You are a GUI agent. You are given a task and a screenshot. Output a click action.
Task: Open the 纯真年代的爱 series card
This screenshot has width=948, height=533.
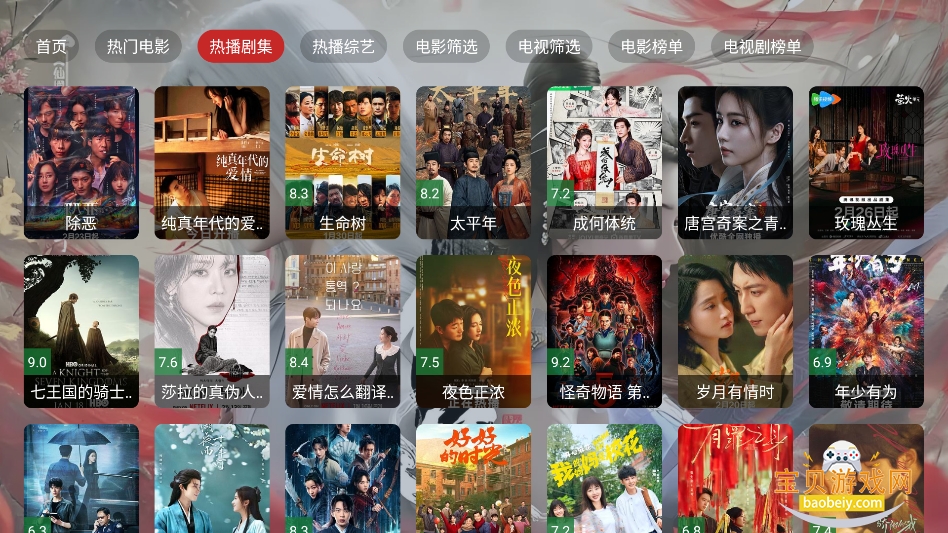[x=212, y=162]
